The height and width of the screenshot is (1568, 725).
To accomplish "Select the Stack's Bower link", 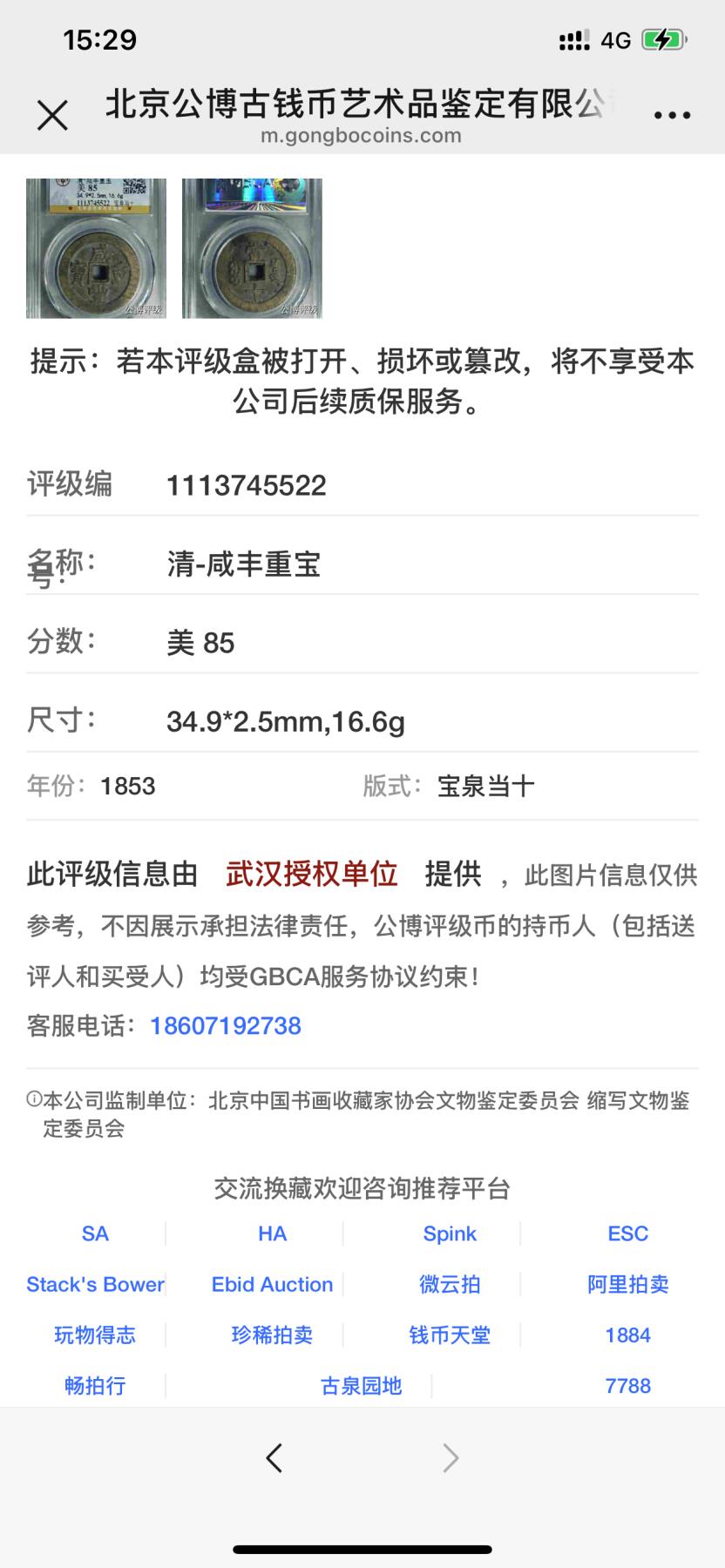I will click(x=95, y=1284).
